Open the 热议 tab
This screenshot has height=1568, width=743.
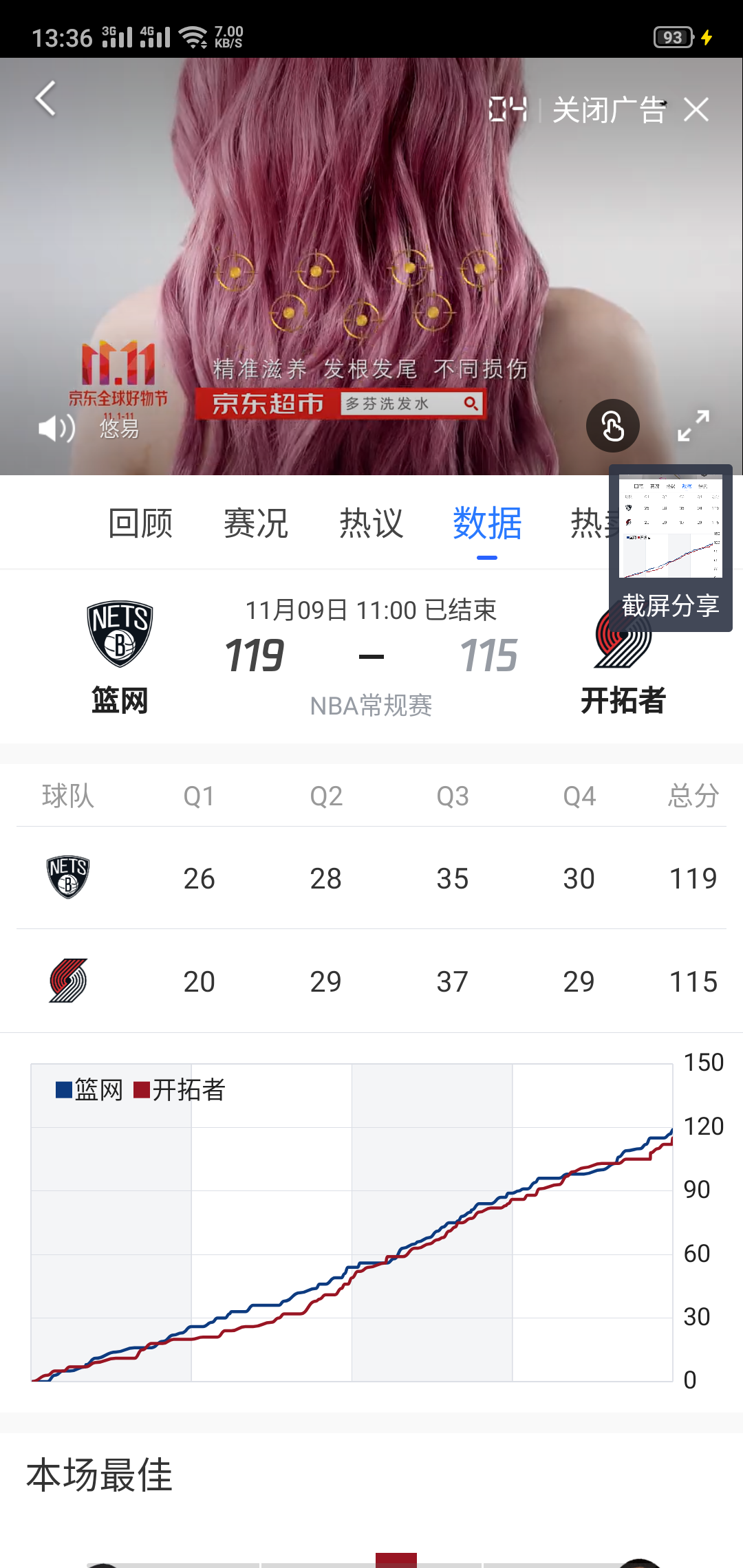point(371,523)
